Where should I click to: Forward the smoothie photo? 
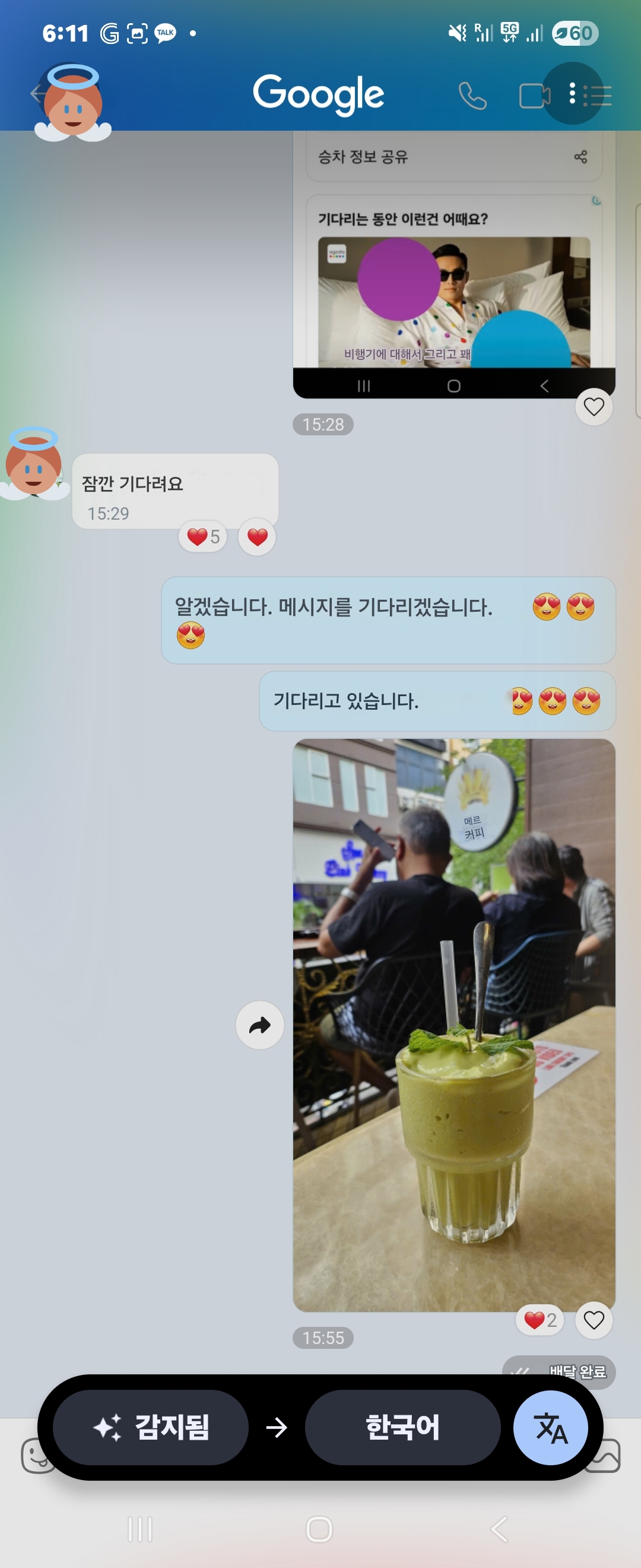click(x=260, y=1025)
